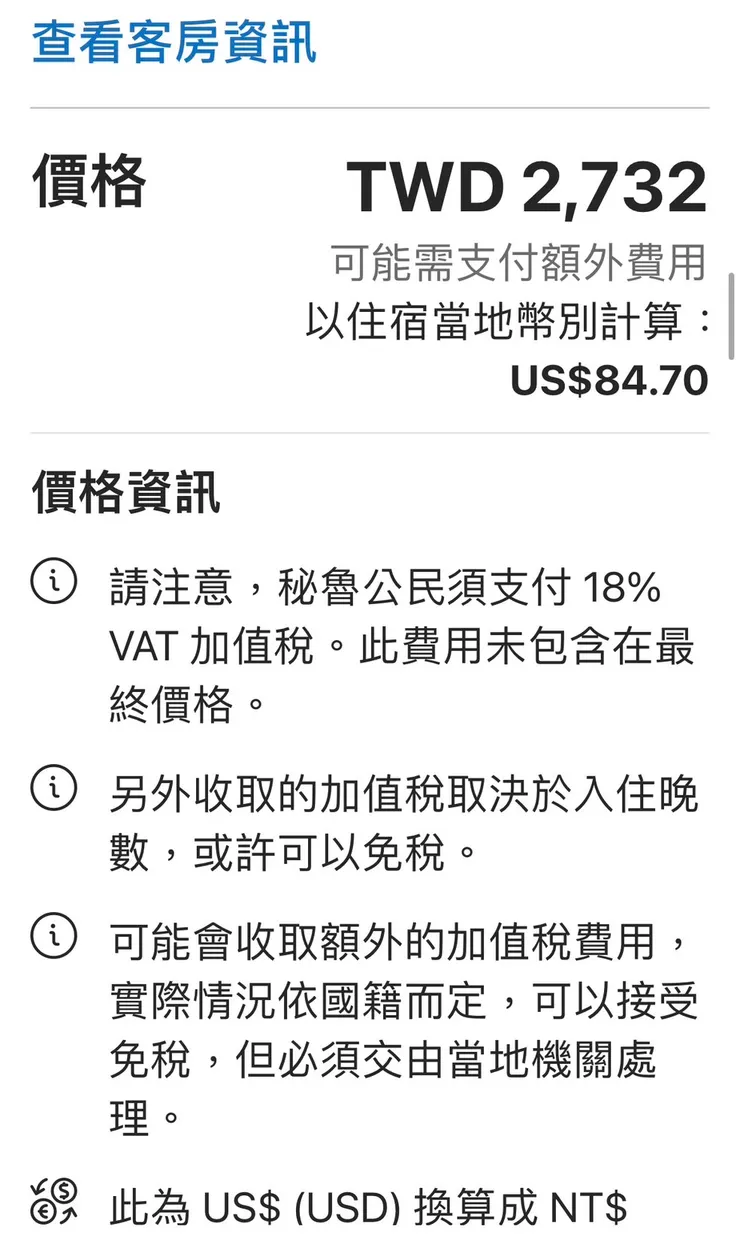This screenshot has width=740, height=1248.
Task: Tap the 可能需支付額外費用 notice text
Action: (x=520, y=264)
